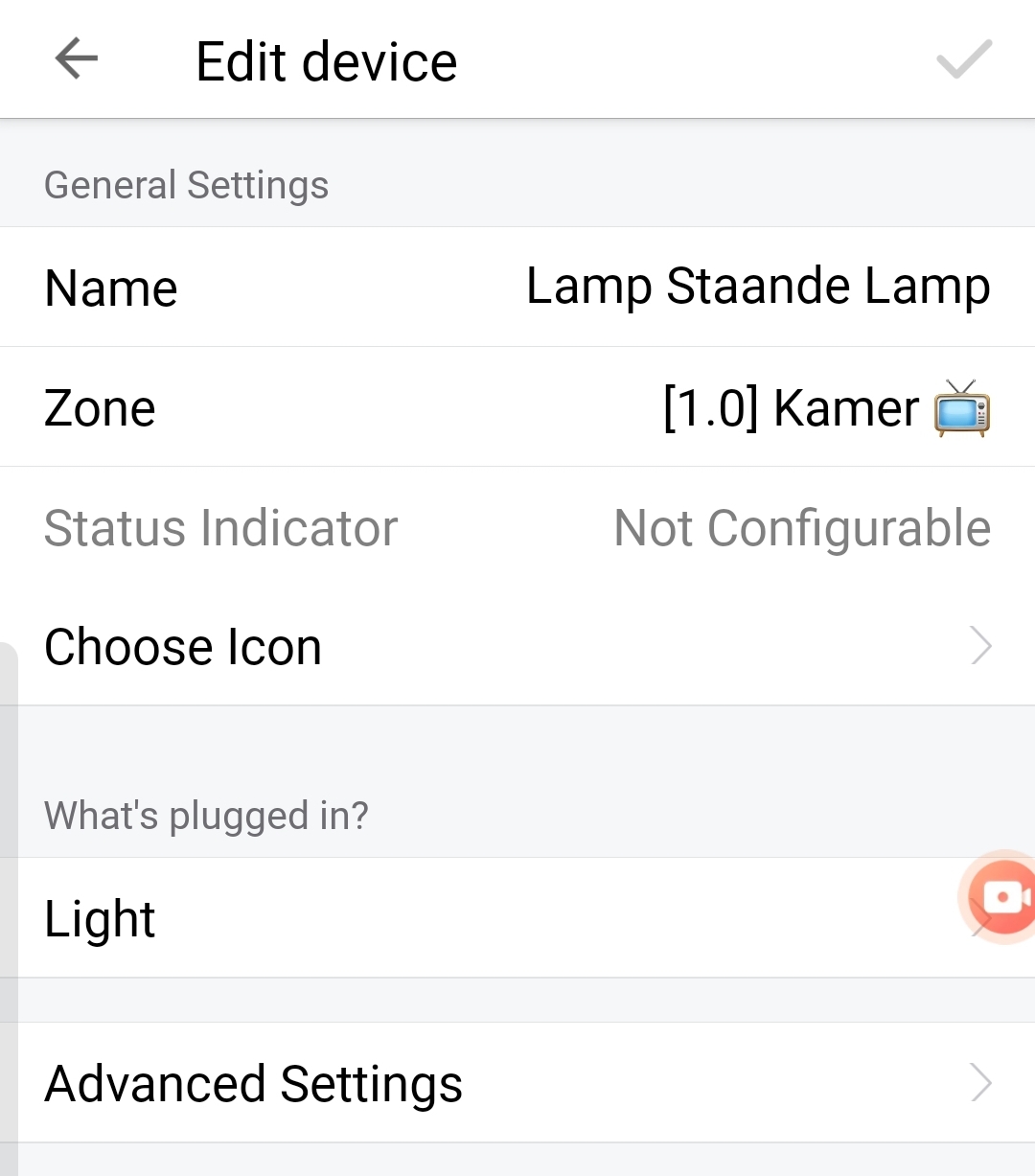Tap the floating screen recorder button
Screen dimensions: 1035x1176
[1002, 898]
